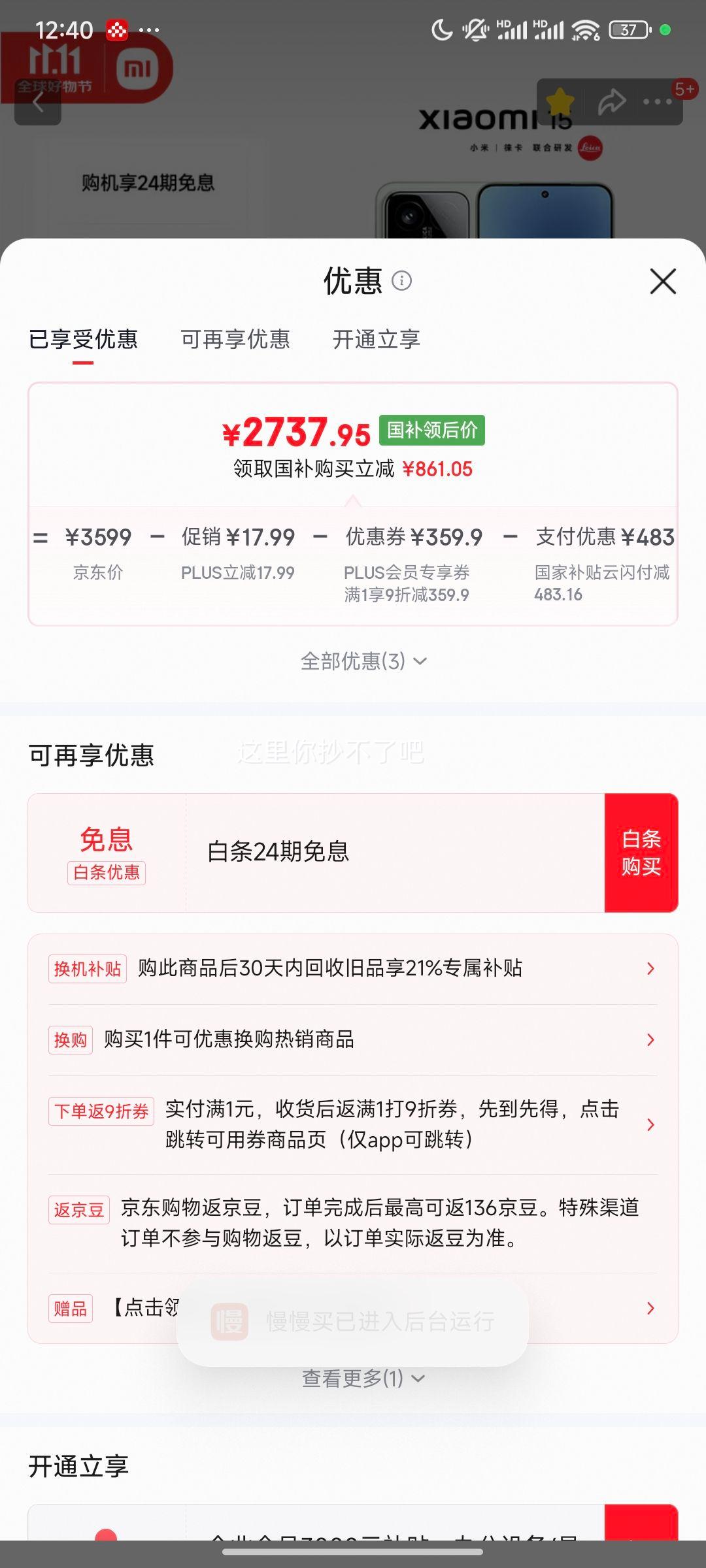Screen dimensions: 706x1568
Task: Open the 换机补贴 trade-in subsidy row
Action: pos(353,968)
